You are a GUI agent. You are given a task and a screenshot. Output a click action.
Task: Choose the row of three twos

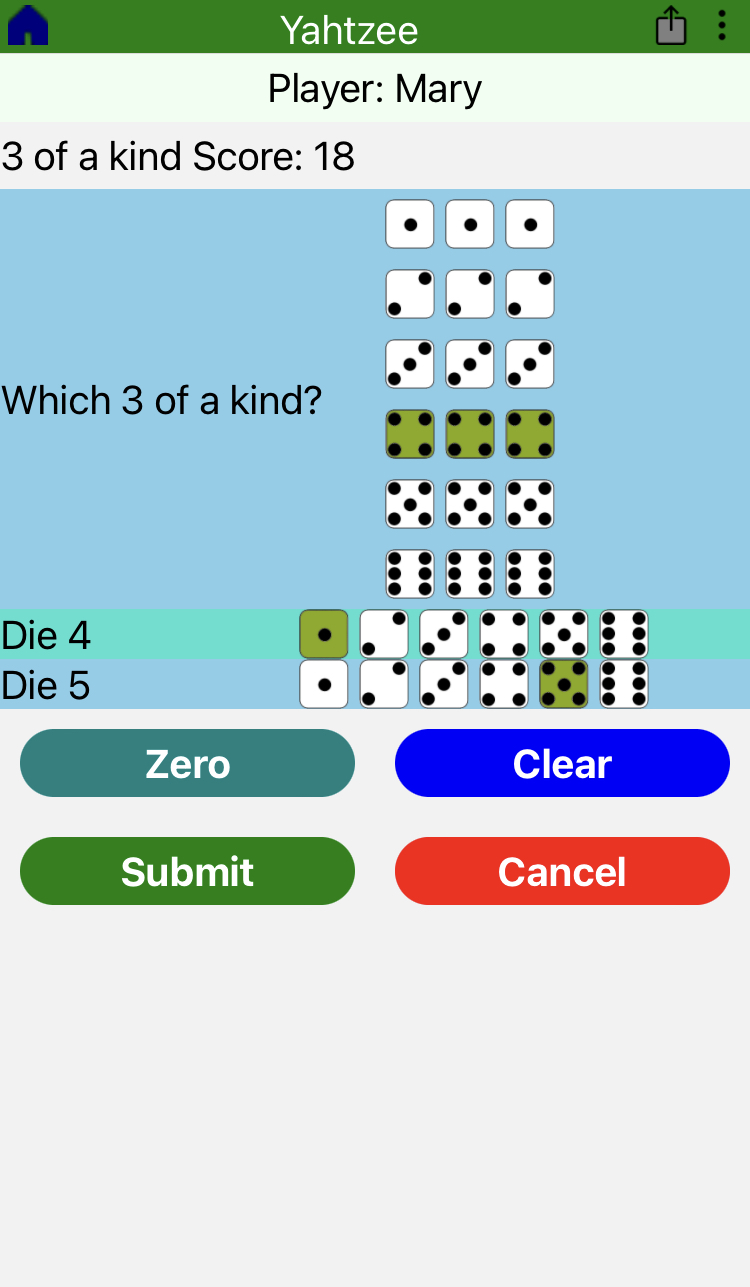pos(470,294)
